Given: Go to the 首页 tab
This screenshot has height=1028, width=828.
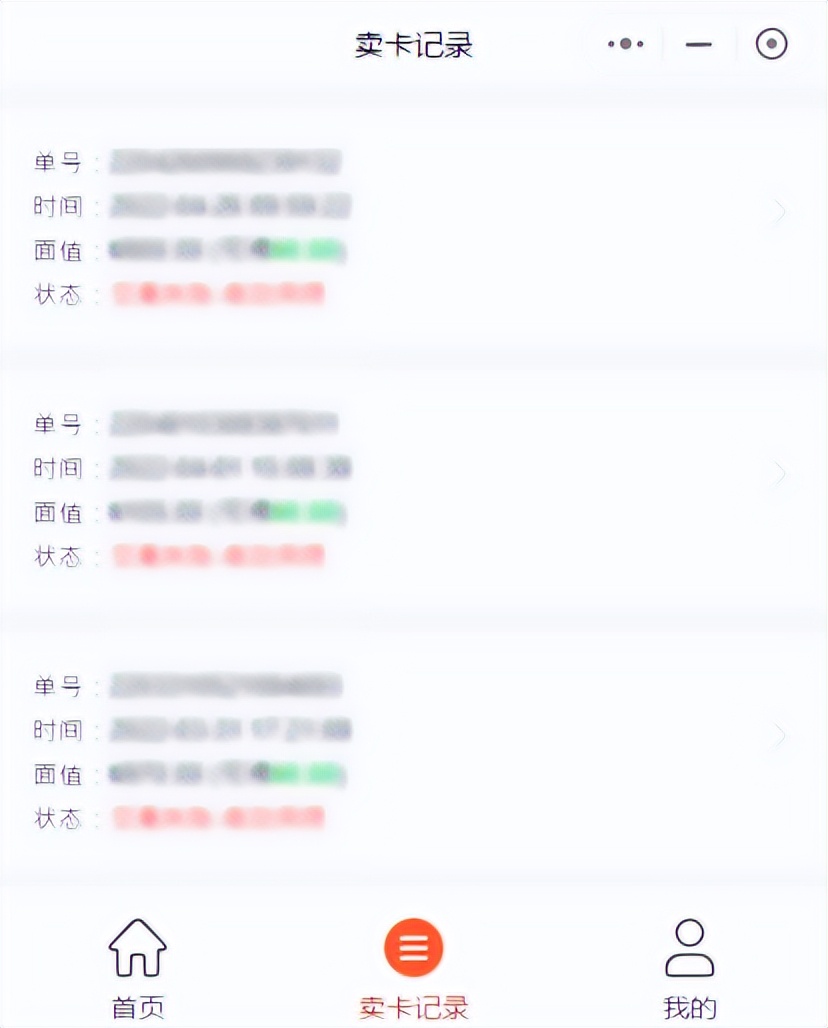Looking at the screenshot, I should click(x=137, y=966).
